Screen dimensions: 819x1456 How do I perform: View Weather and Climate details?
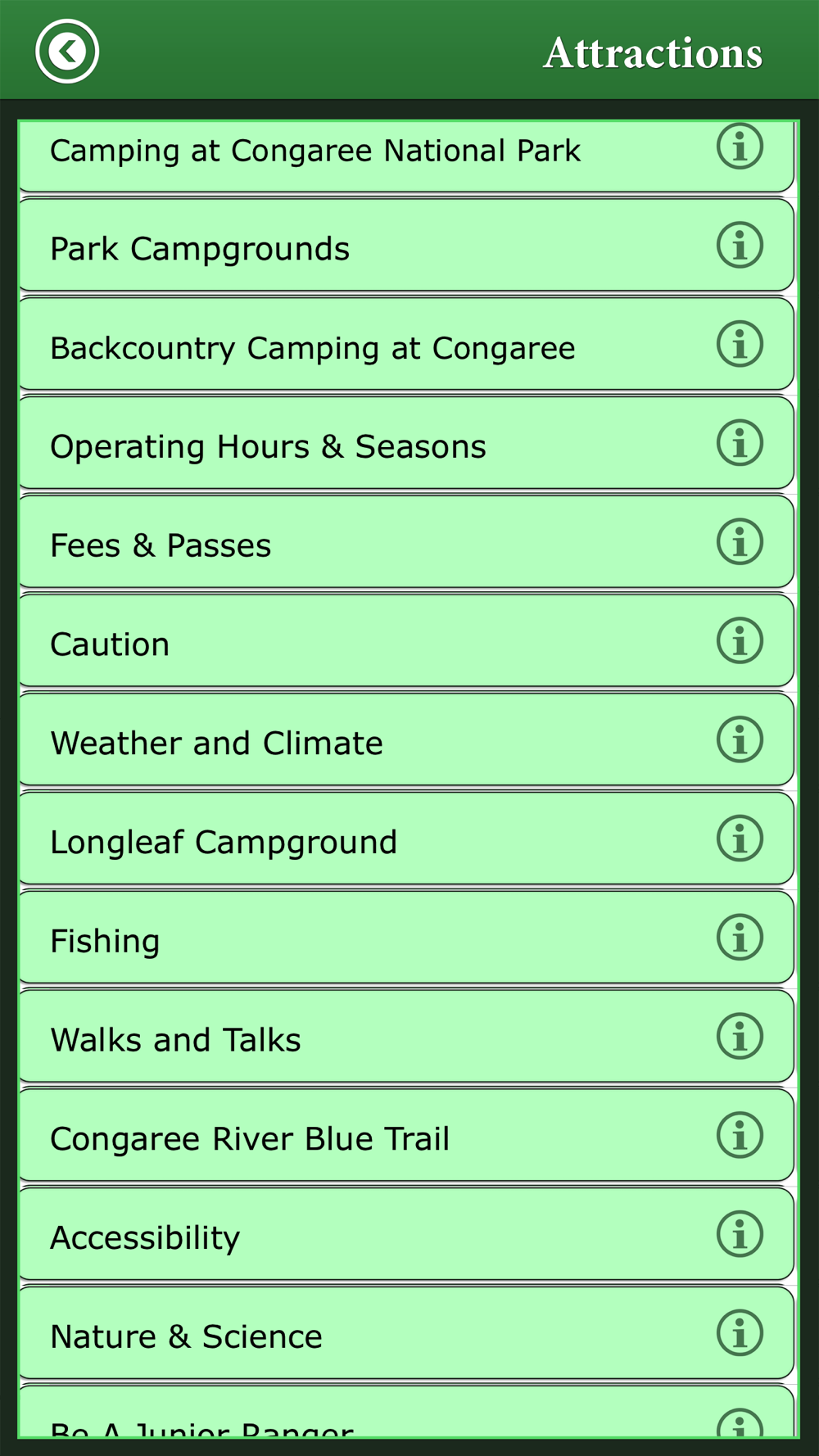pyautogui.click(x=406, y=739)
